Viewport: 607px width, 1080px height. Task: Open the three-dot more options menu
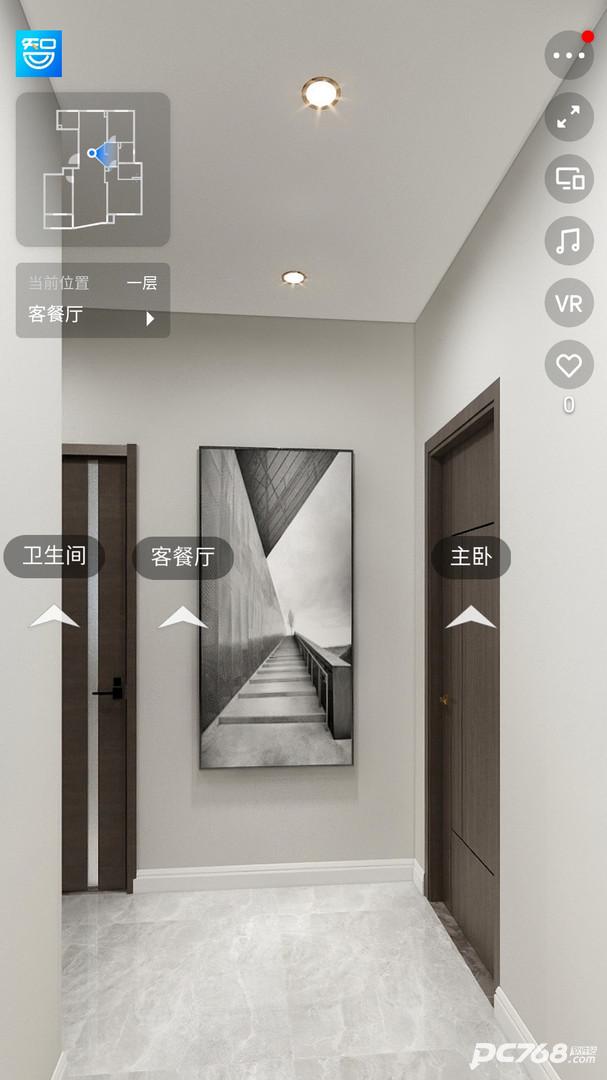click(568, 55)
